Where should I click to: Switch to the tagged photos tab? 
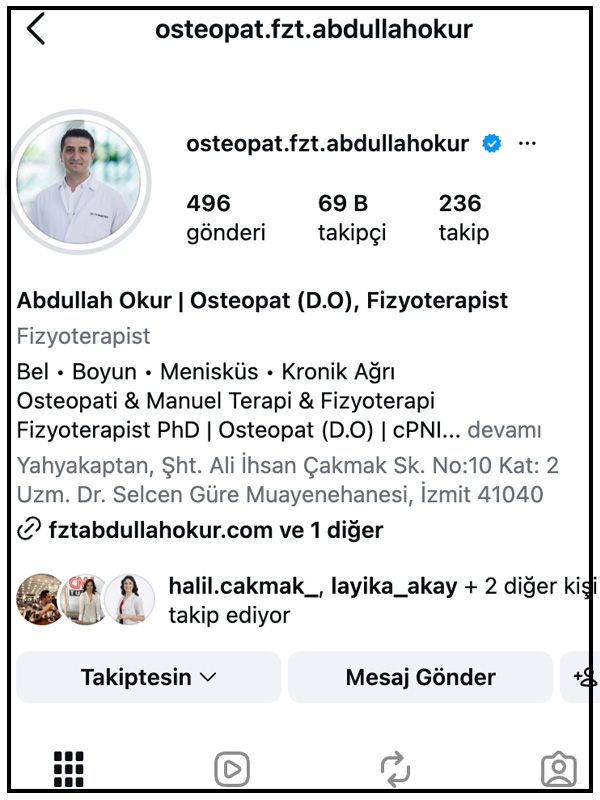pos(558,768)
